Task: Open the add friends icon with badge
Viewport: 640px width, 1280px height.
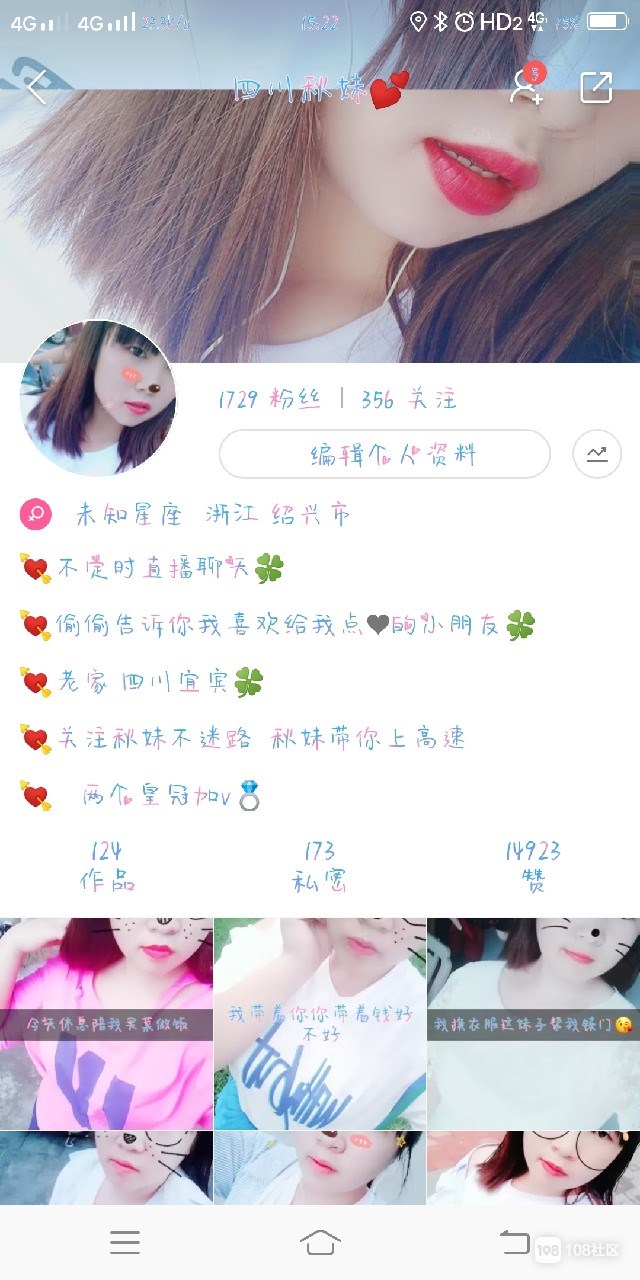Action: pyautogui.click(x=526, y=86)
